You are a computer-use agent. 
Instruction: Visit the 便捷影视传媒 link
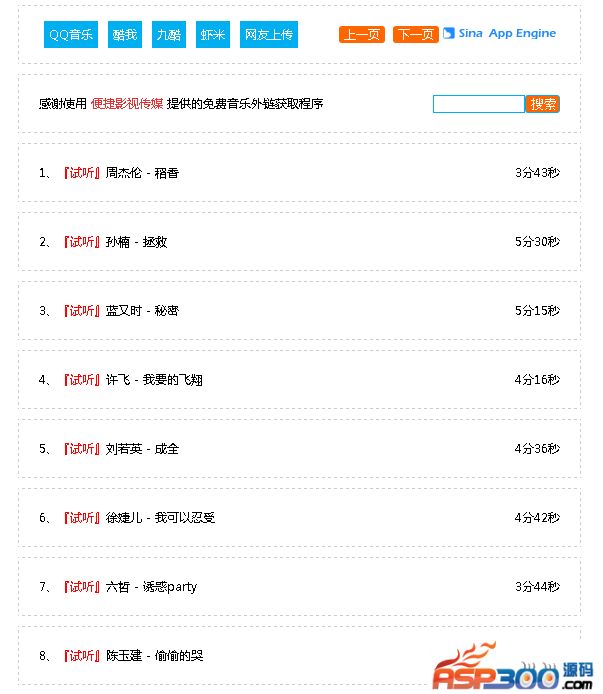[x=127, y=104]
